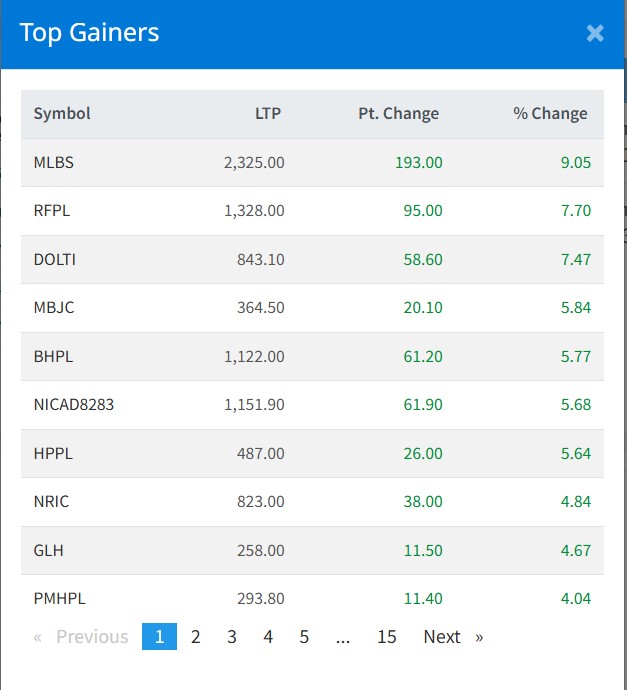Viewport: 627px width, 690px height.
Task: Go to page 2 of gainers
Action: point(196,637)
